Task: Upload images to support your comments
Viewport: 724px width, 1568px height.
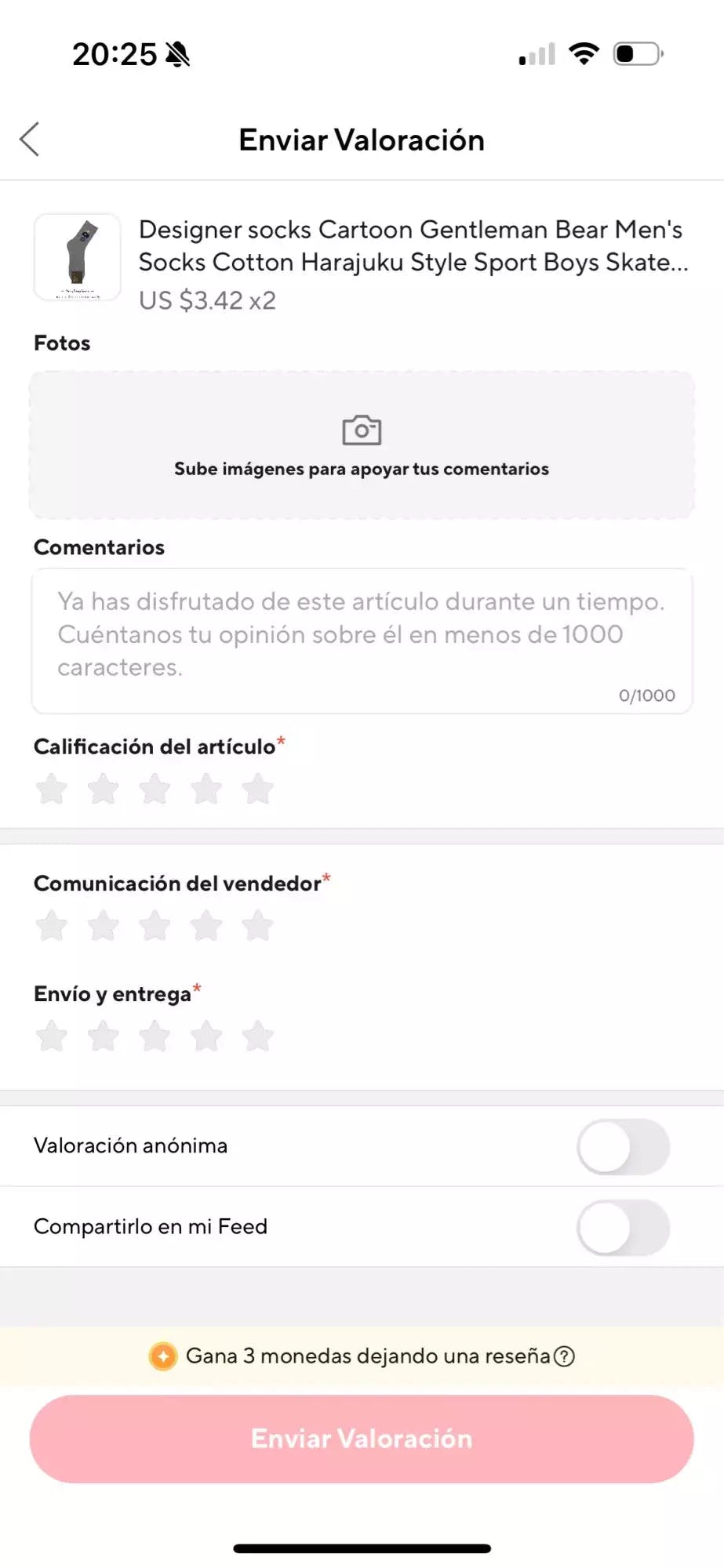Action: pyautogui.click(x=362, y=445)
